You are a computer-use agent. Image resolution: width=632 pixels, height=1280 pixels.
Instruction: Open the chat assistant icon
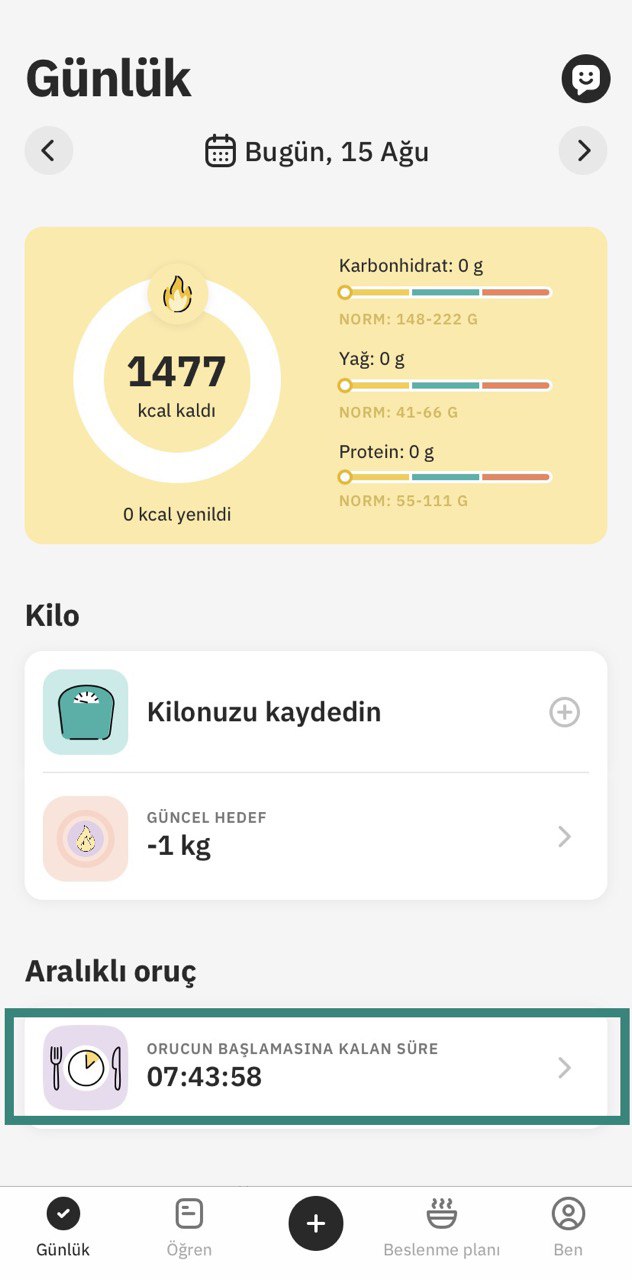click(x=585, y=78)
